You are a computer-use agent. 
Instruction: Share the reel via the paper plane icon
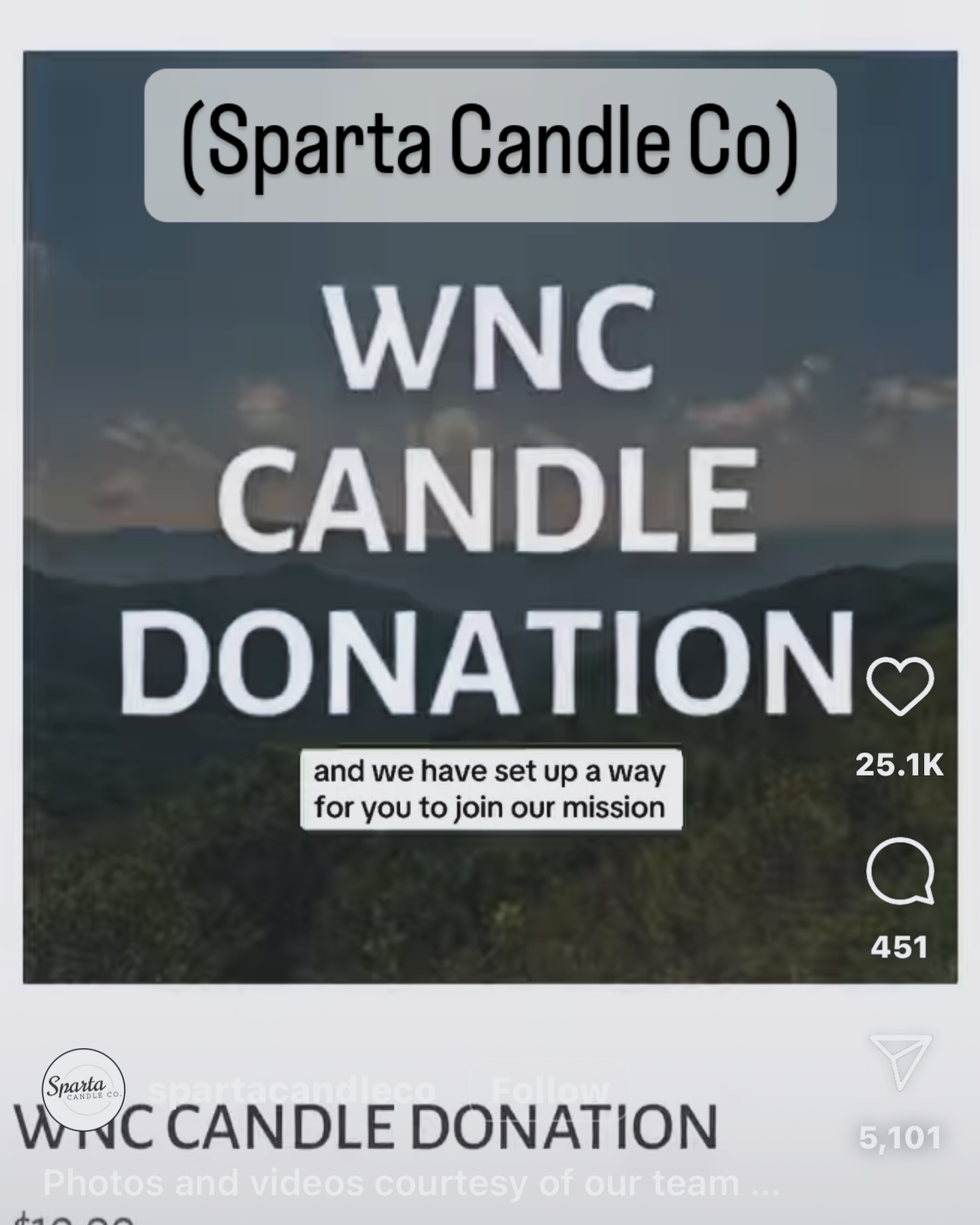coord(900,1061)
